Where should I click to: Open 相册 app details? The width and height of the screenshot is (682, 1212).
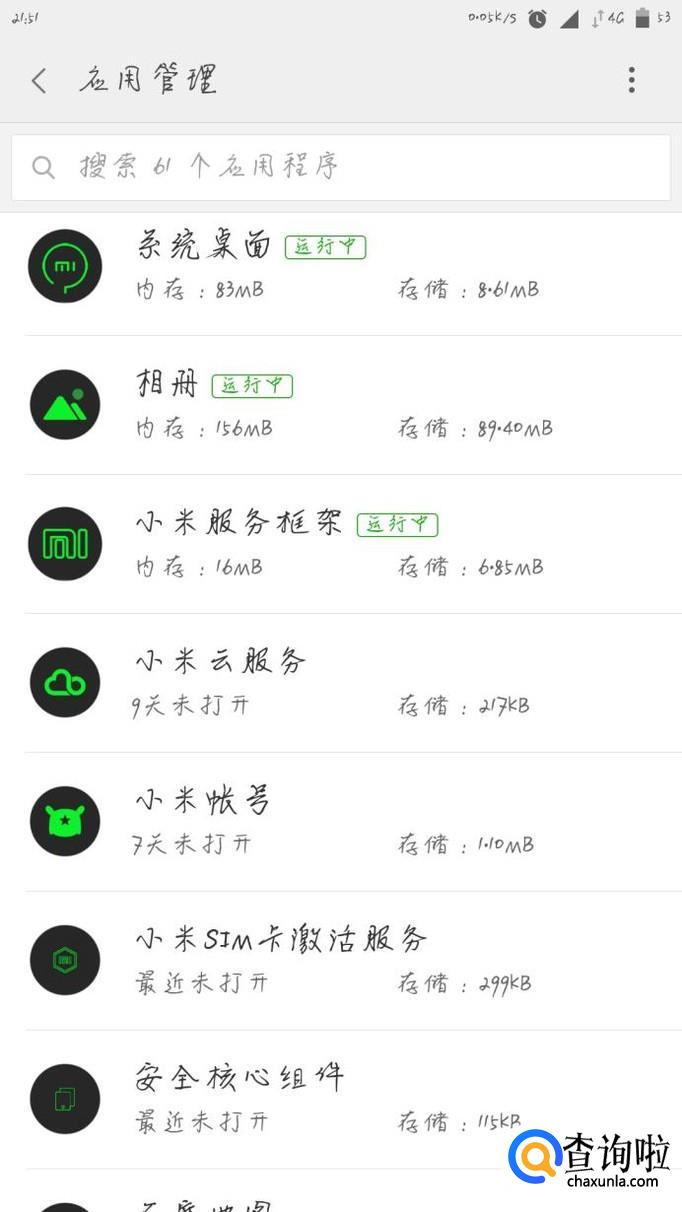point(340,405)
